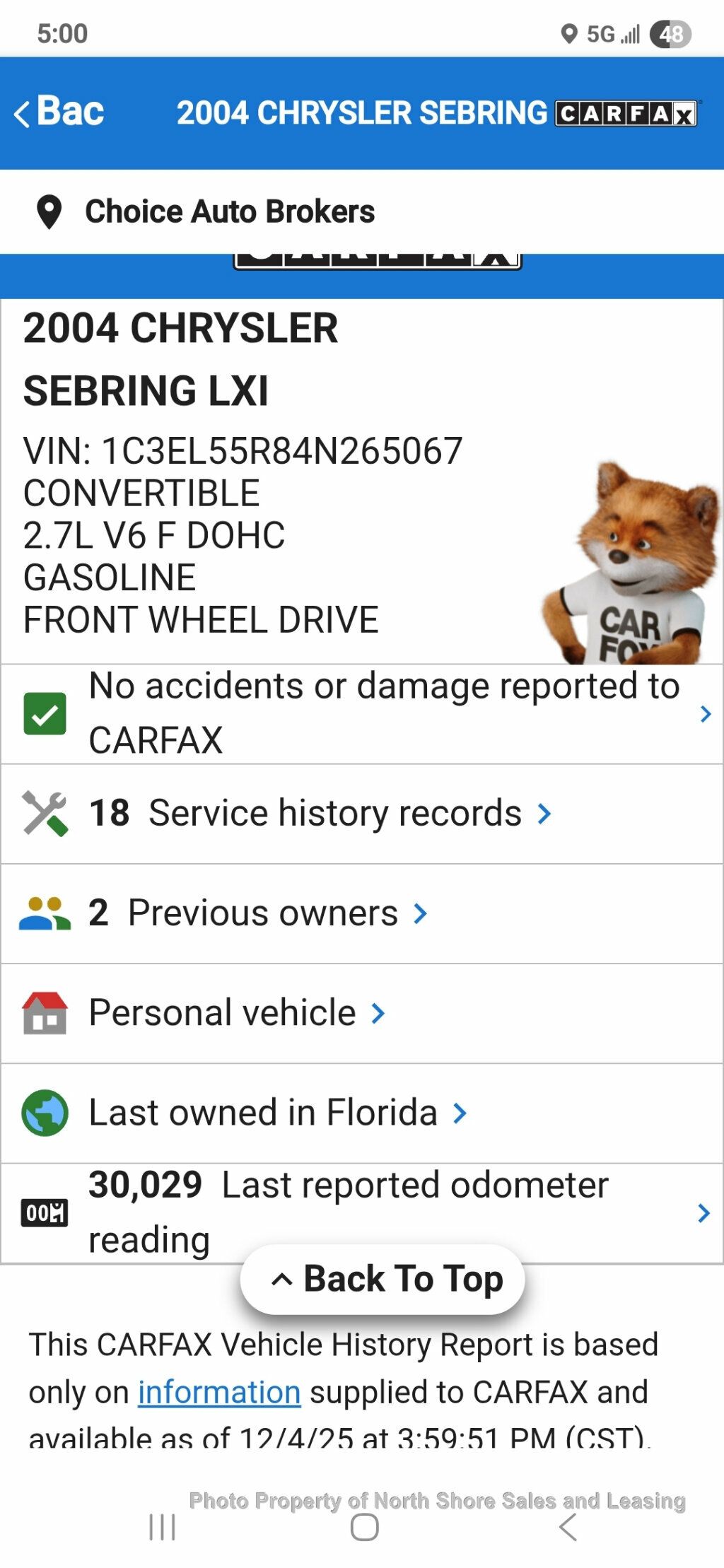Tap the Back To Top button
Viewport: 724px width, 1568px height.
(x=383, y=1279)
